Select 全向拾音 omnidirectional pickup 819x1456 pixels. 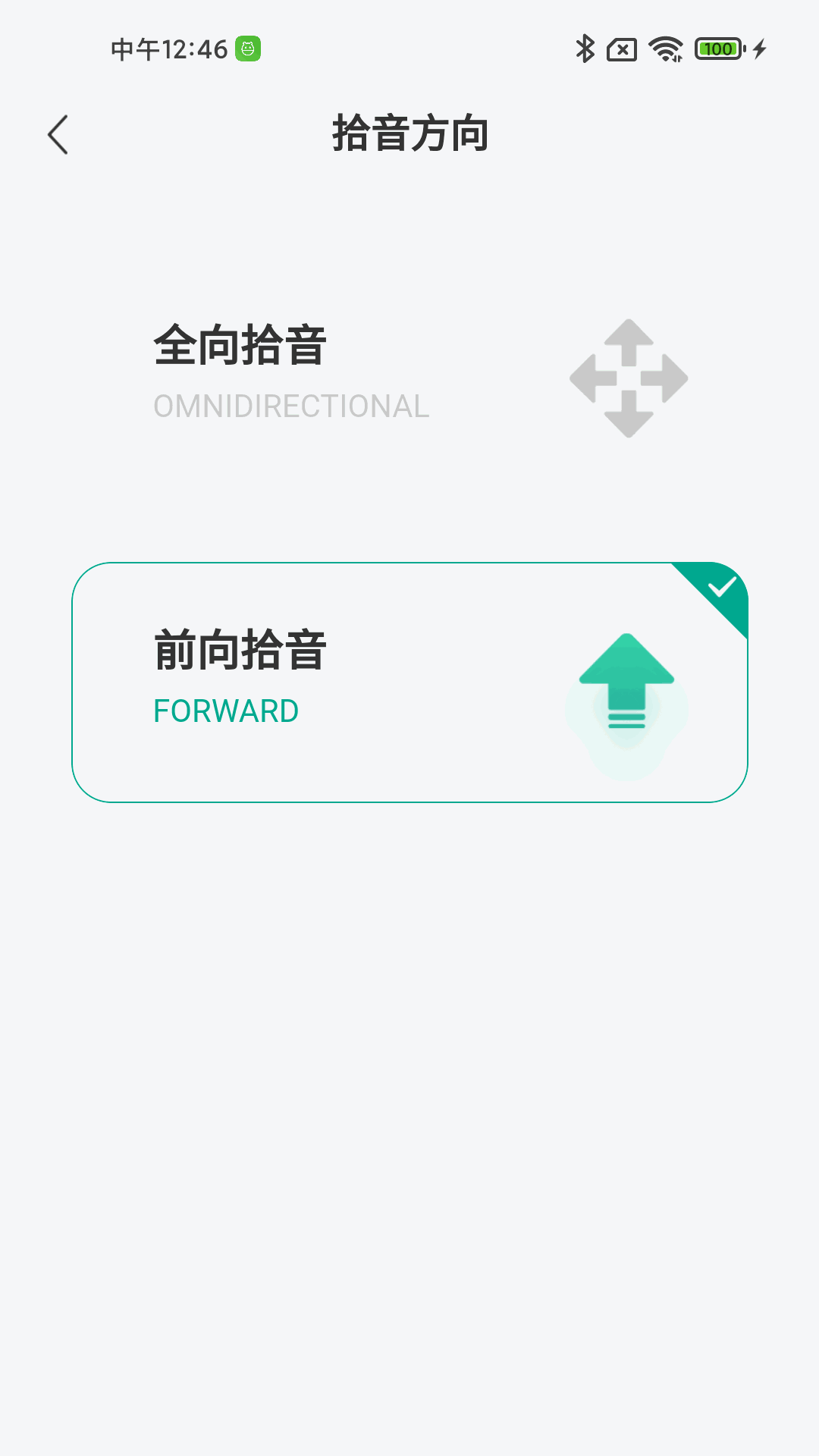tap(409, 378)
